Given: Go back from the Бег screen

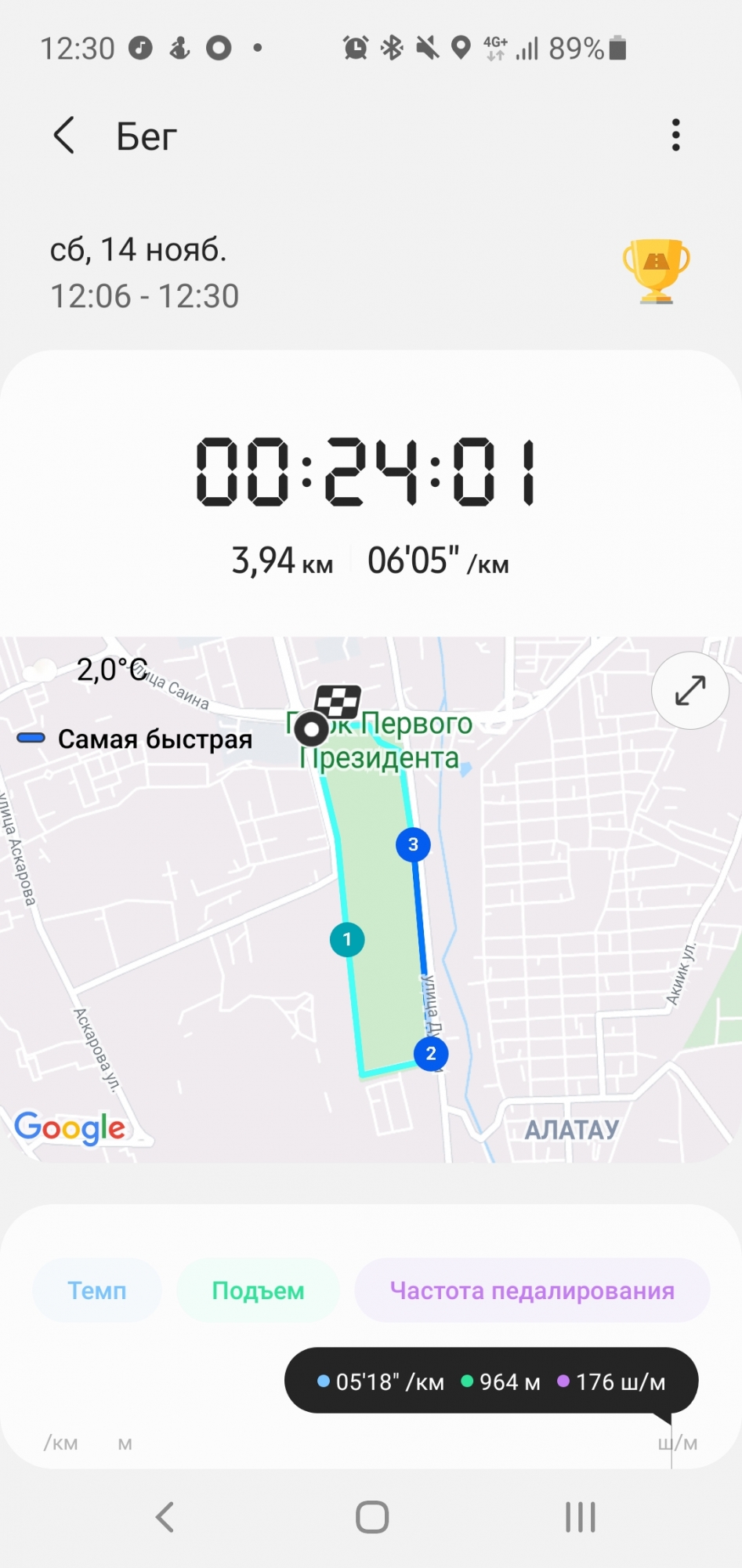Looking at the screenshot, I should 64,136.
